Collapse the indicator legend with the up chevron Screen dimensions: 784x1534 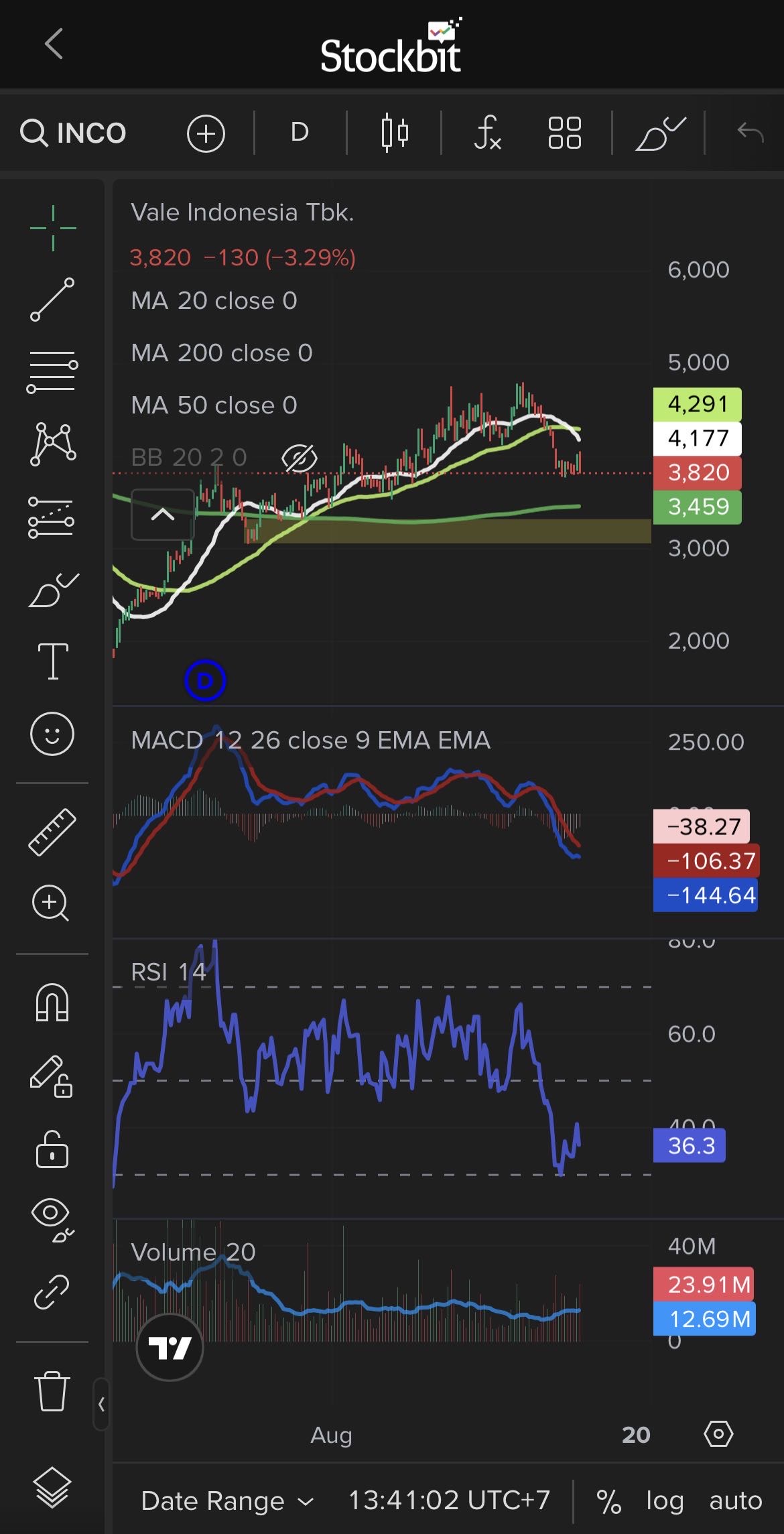[x=163, y=515]
